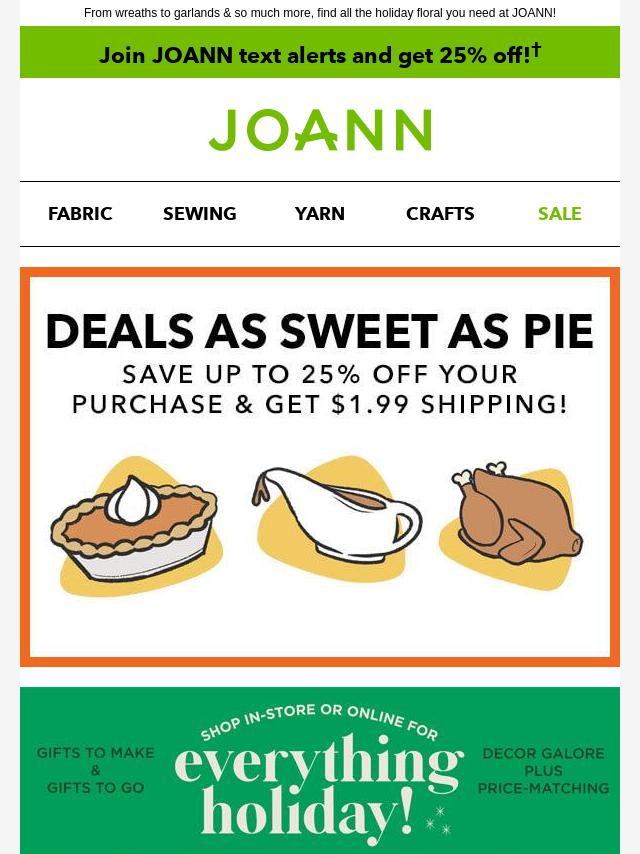Open the JOANN text alerts 25% off banner
Viewport: 640px width, 854px height.
pyautogui.click(x=320, y=54)
